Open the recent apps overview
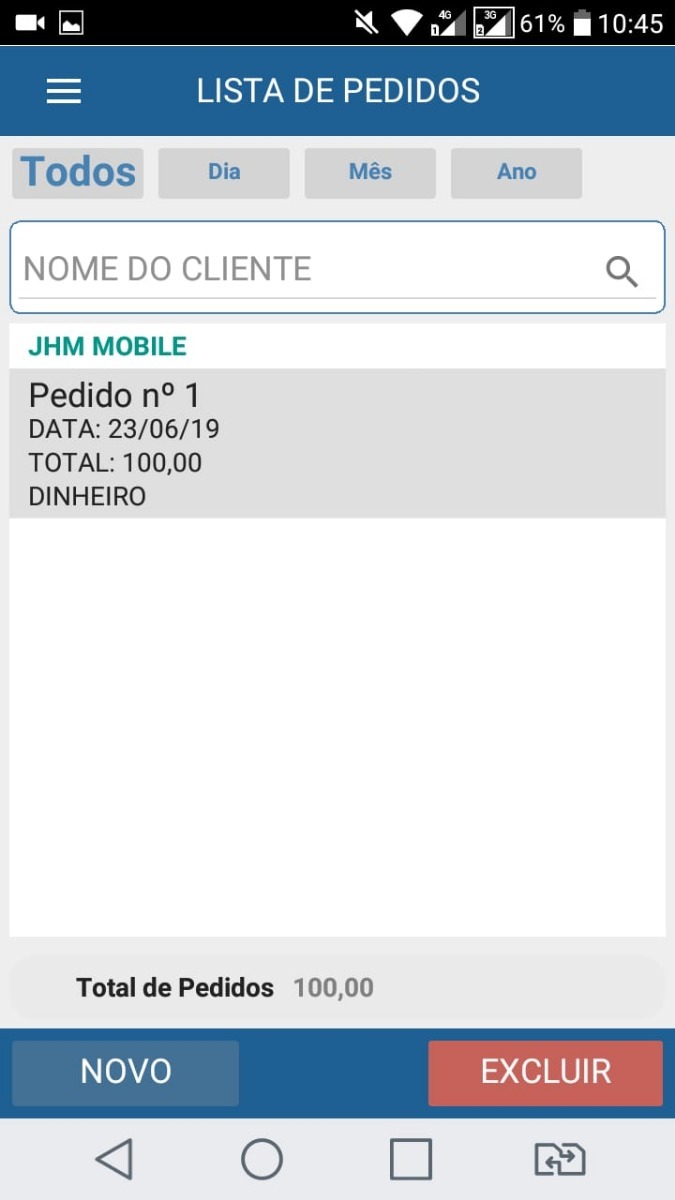 [x=410, y=1160]
